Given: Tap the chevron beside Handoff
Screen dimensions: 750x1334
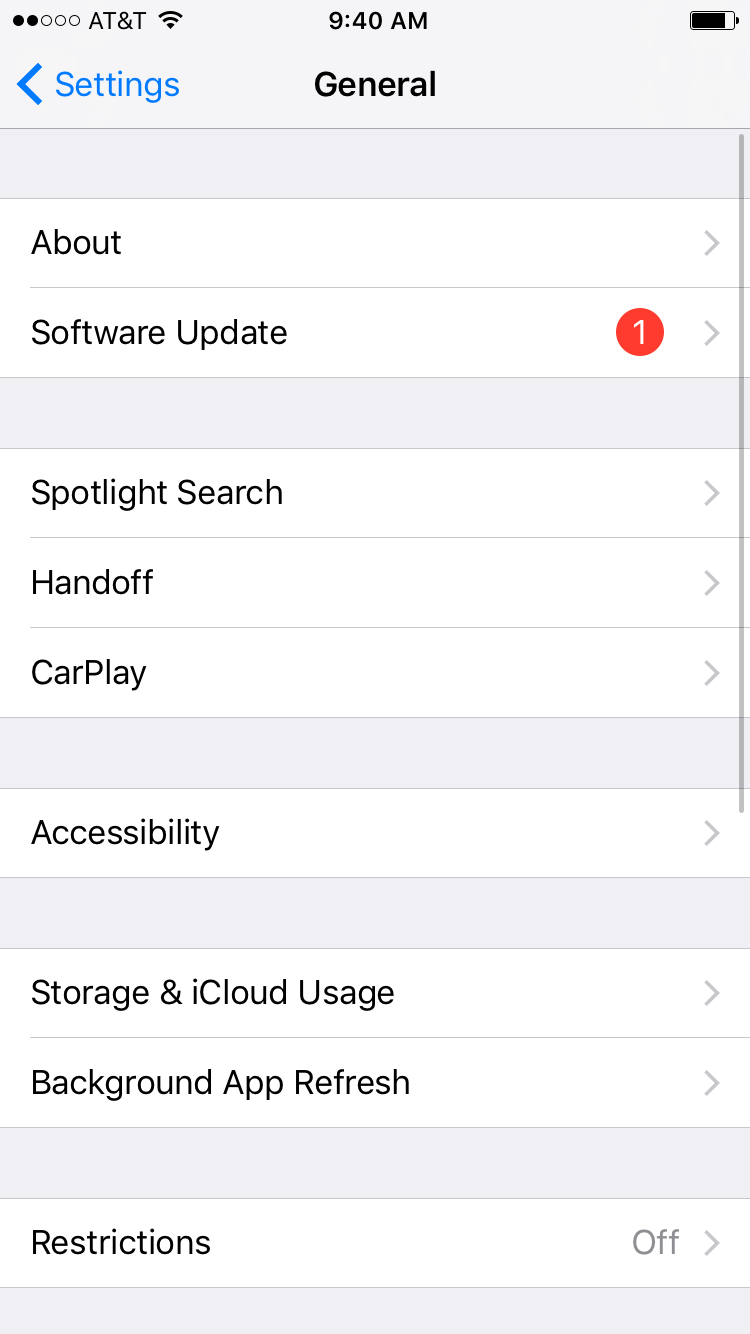Looking at the screenshot, I should pos(711,583).
